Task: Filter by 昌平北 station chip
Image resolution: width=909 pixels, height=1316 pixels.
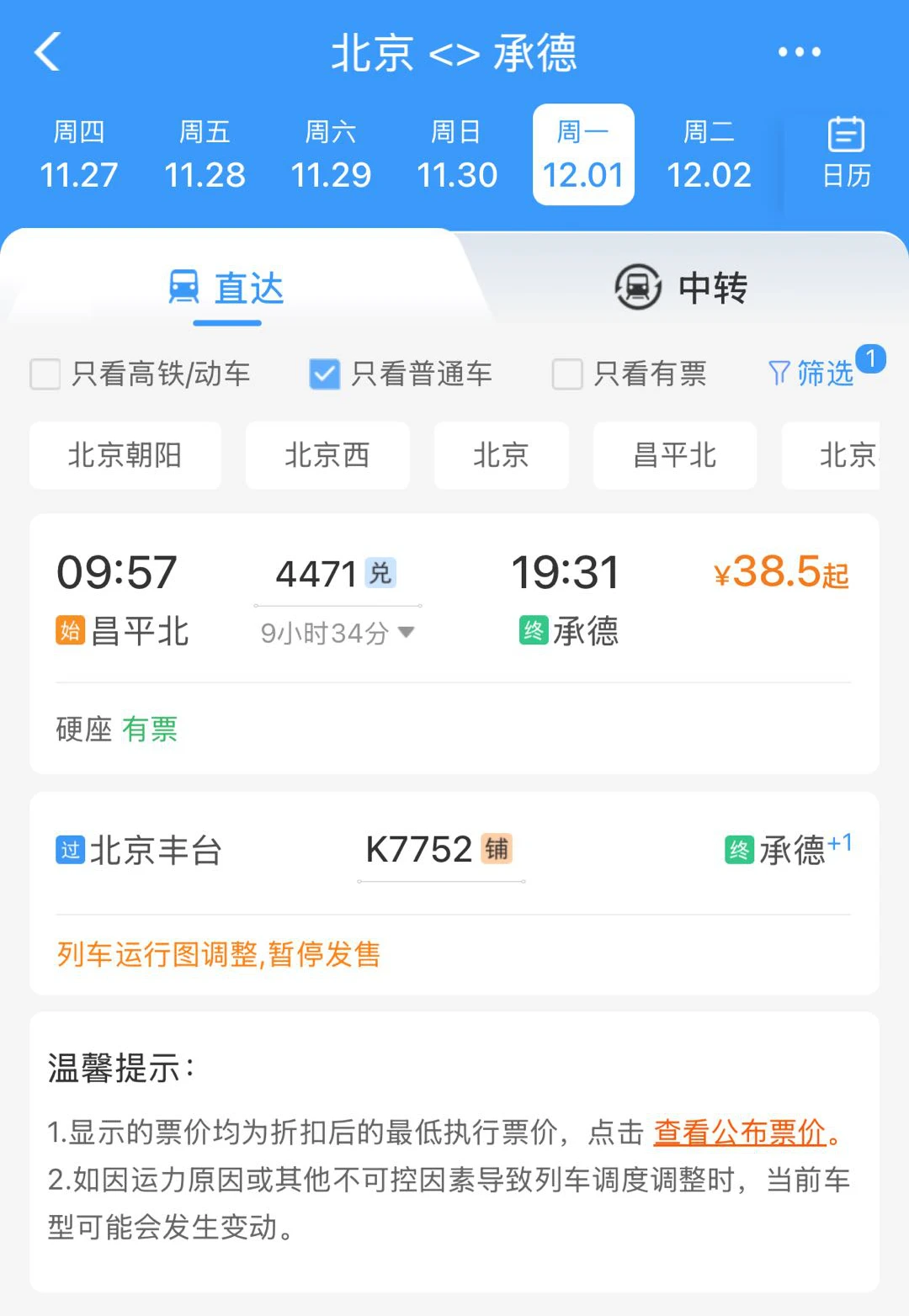Action: (x=674, y=455)
